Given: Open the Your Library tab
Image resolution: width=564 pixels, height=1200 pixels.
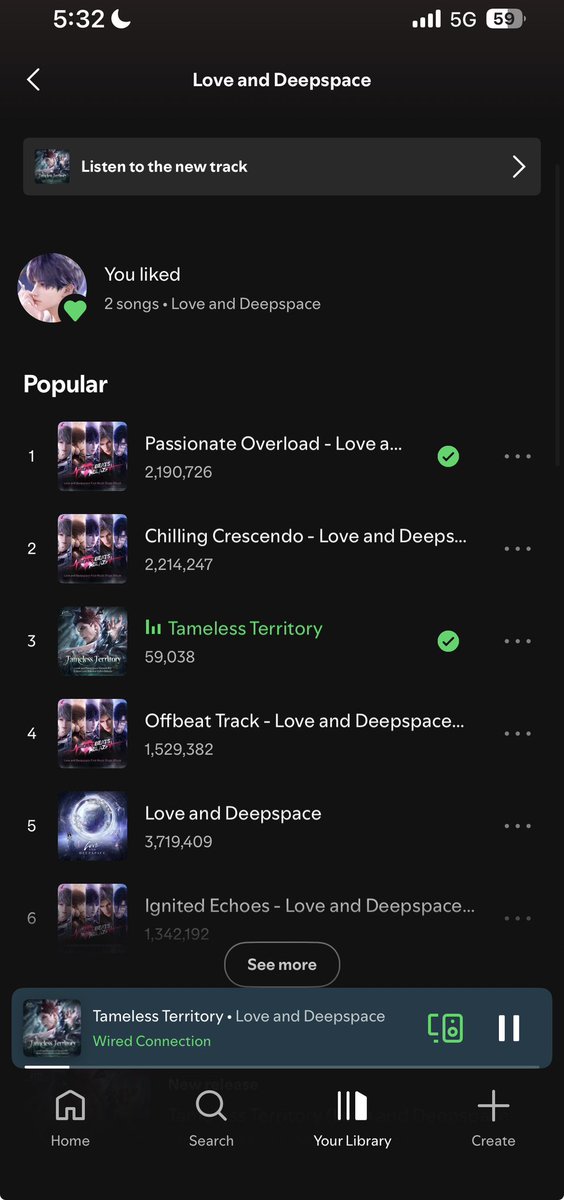Looking at the screenshot, I should pos(352,1118).
